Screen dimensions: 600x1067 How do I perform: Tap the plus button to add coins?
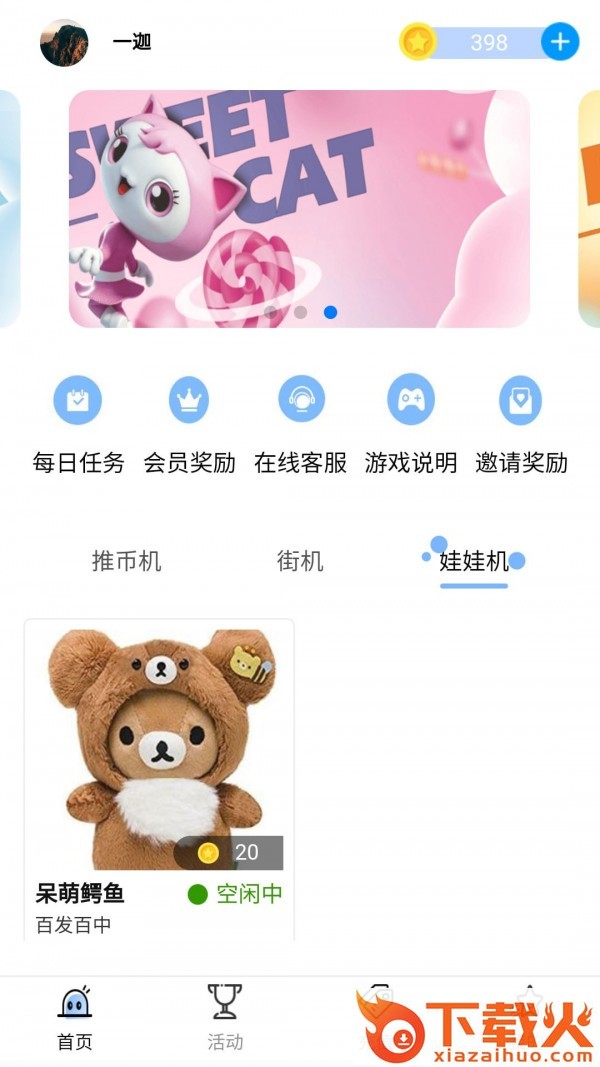coord(560,42)
